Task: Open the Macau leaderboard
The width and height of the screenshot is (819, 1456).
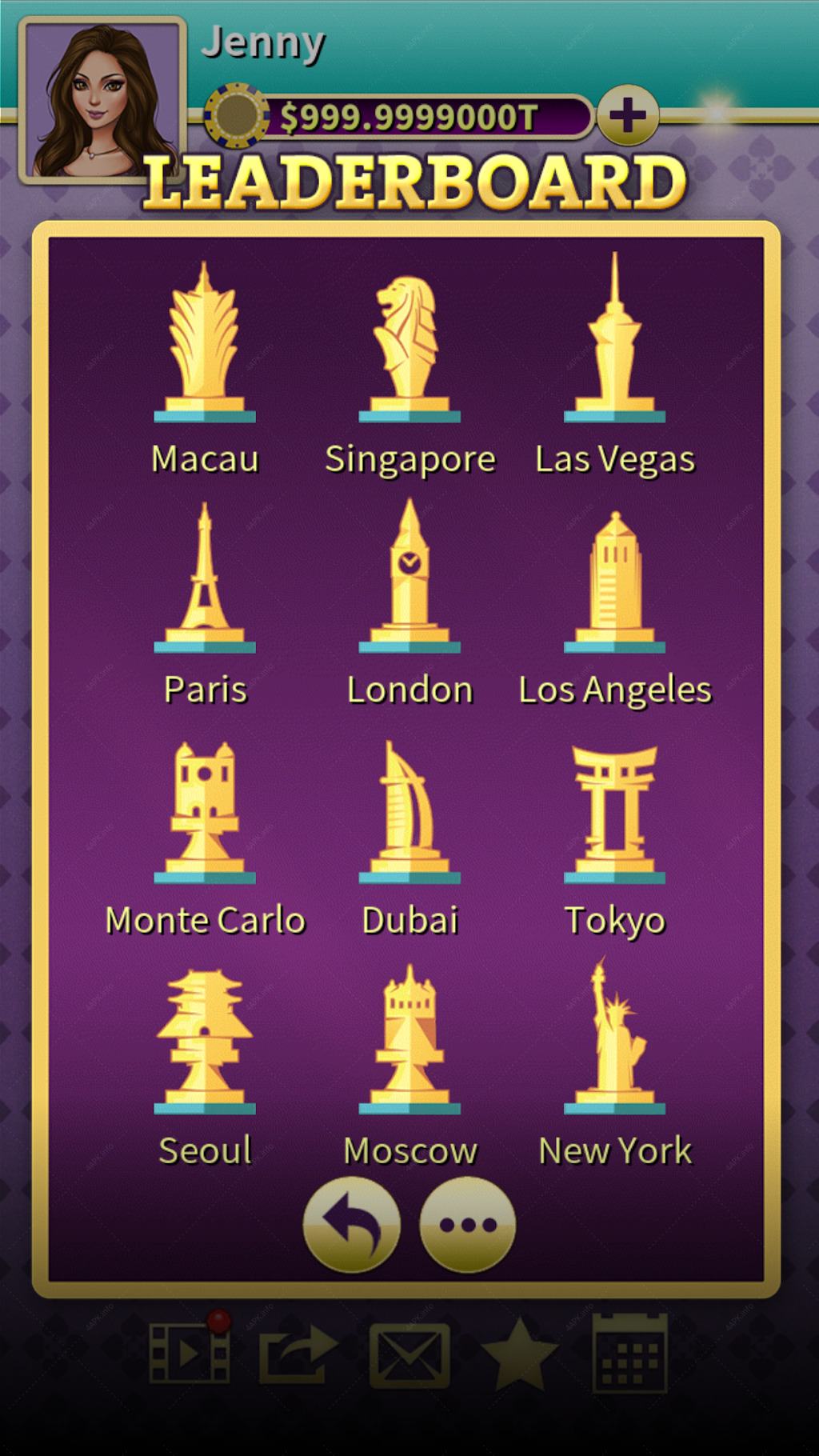Action: click(x=205, y=369)
